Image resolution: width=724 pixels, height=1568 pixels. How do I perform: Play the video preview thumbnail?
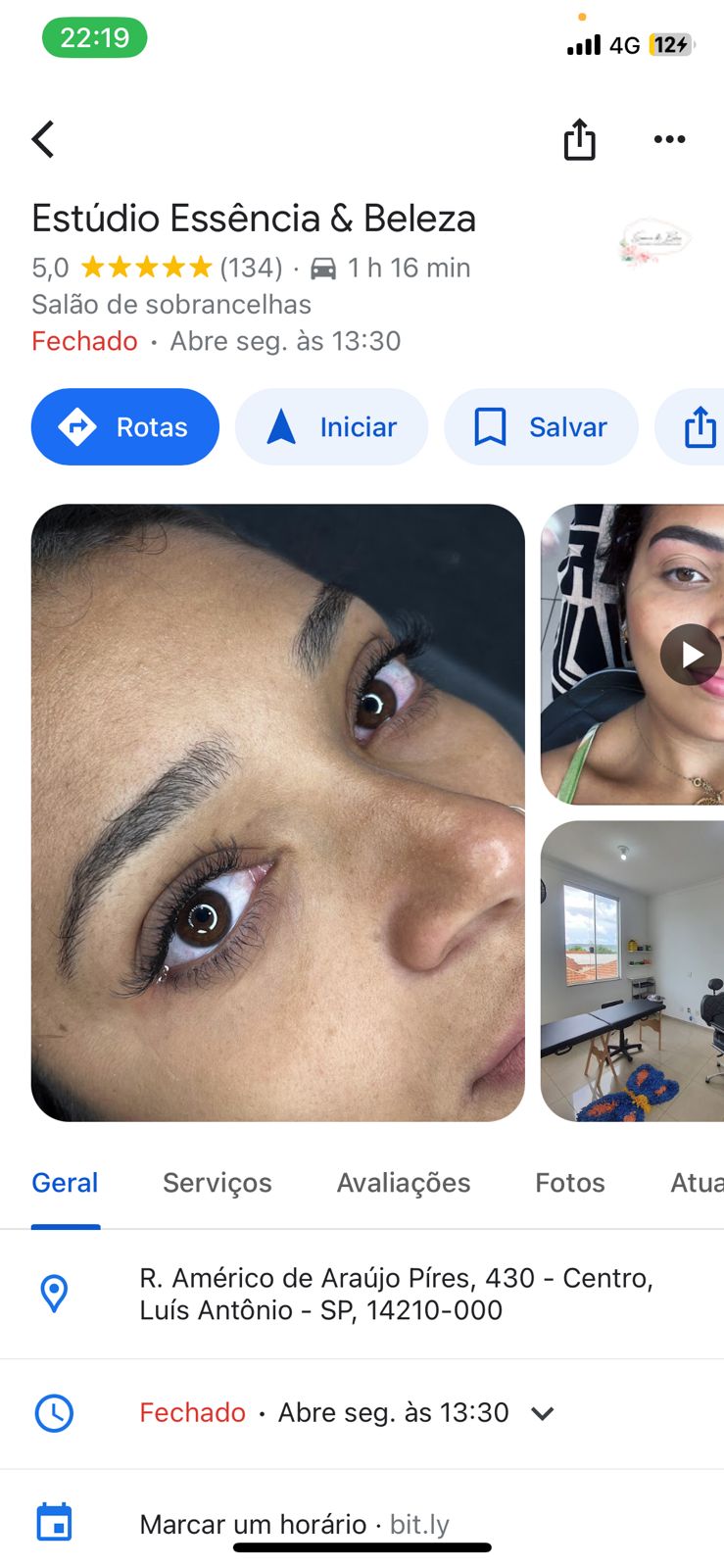[691, 655]
